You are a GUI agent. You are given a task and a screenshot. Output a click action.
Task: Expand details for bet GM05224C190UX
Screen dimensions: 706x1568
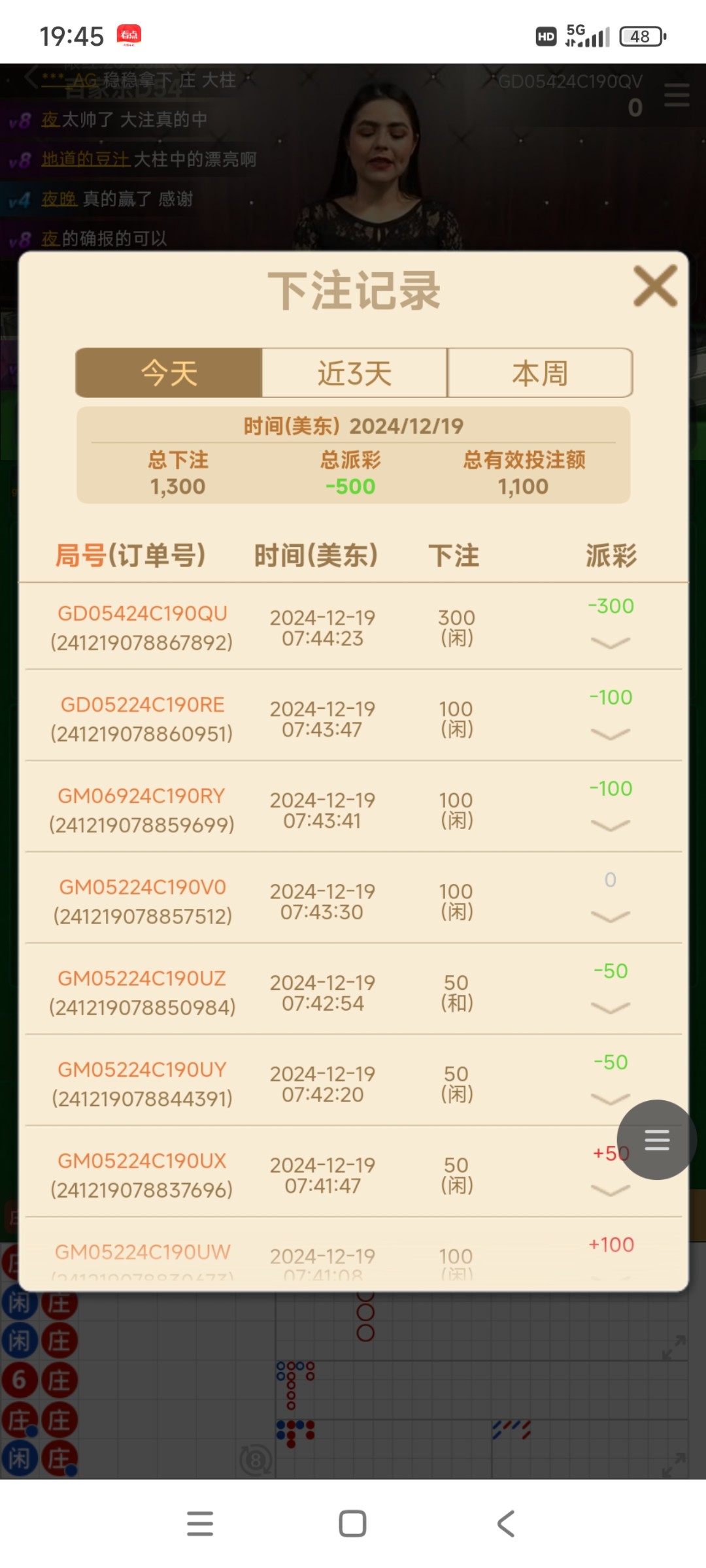coord(609,1190)
